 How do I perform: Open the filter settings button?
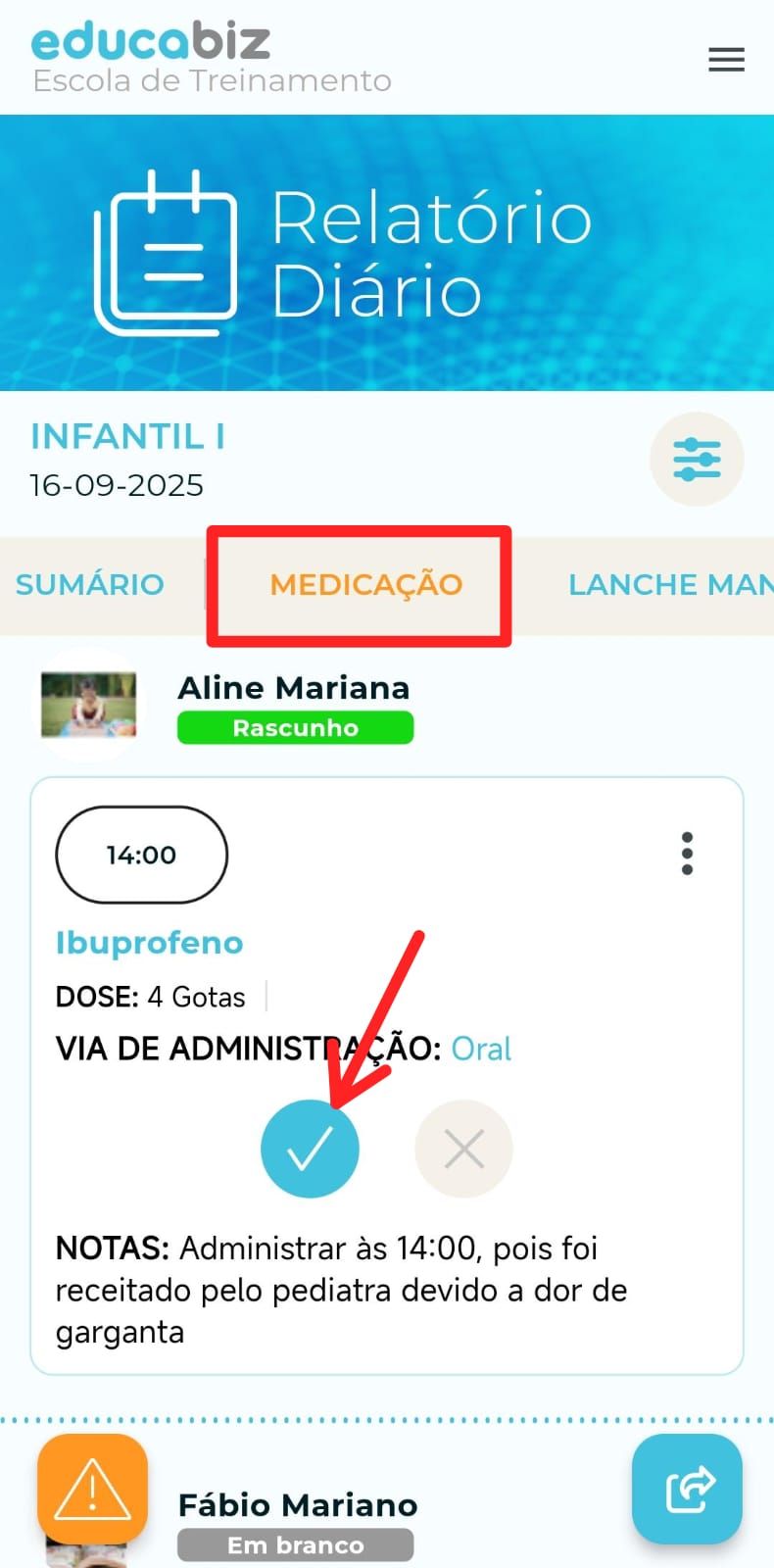[x=697, y=460]
